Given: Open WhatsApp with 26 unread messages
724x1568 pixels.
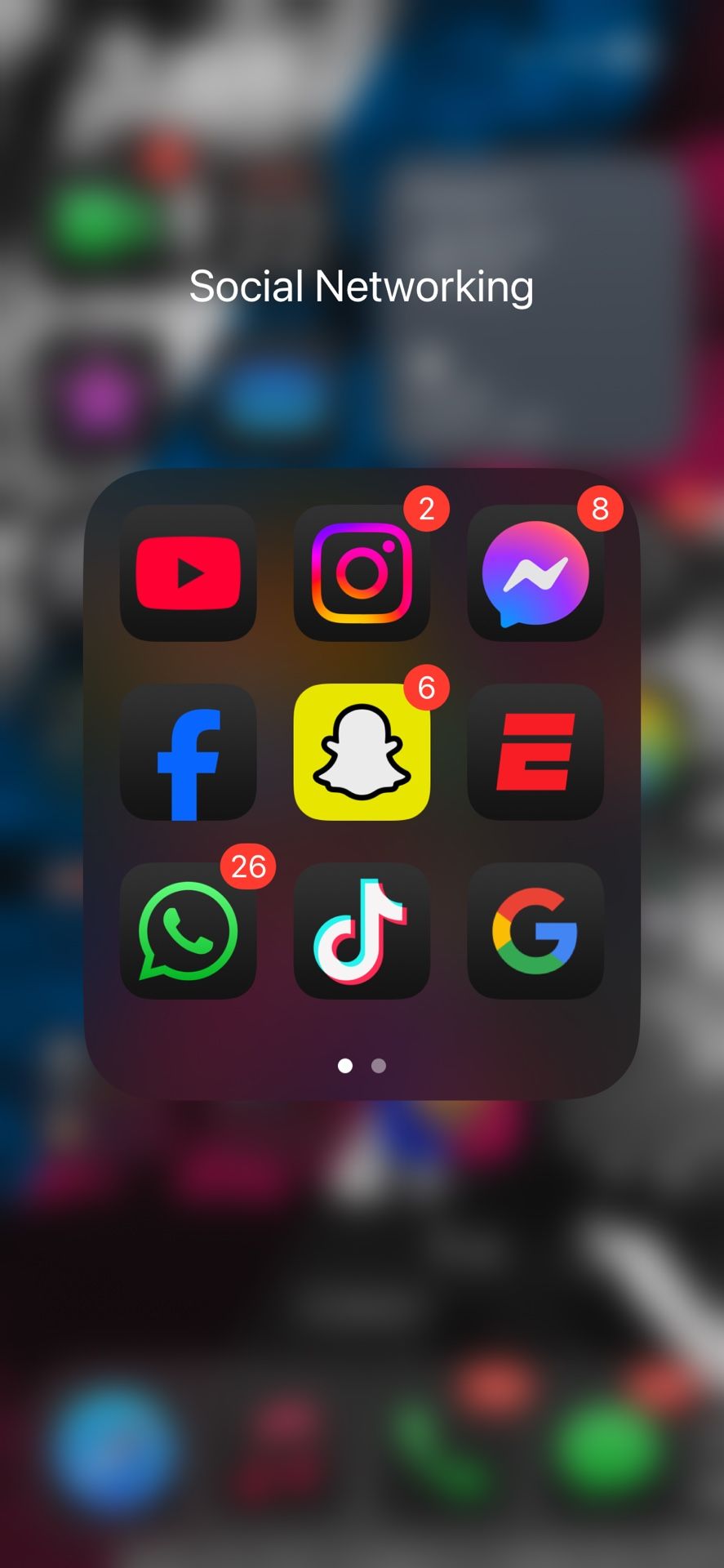Looking at the screenshot, I should tap(189, 931).
